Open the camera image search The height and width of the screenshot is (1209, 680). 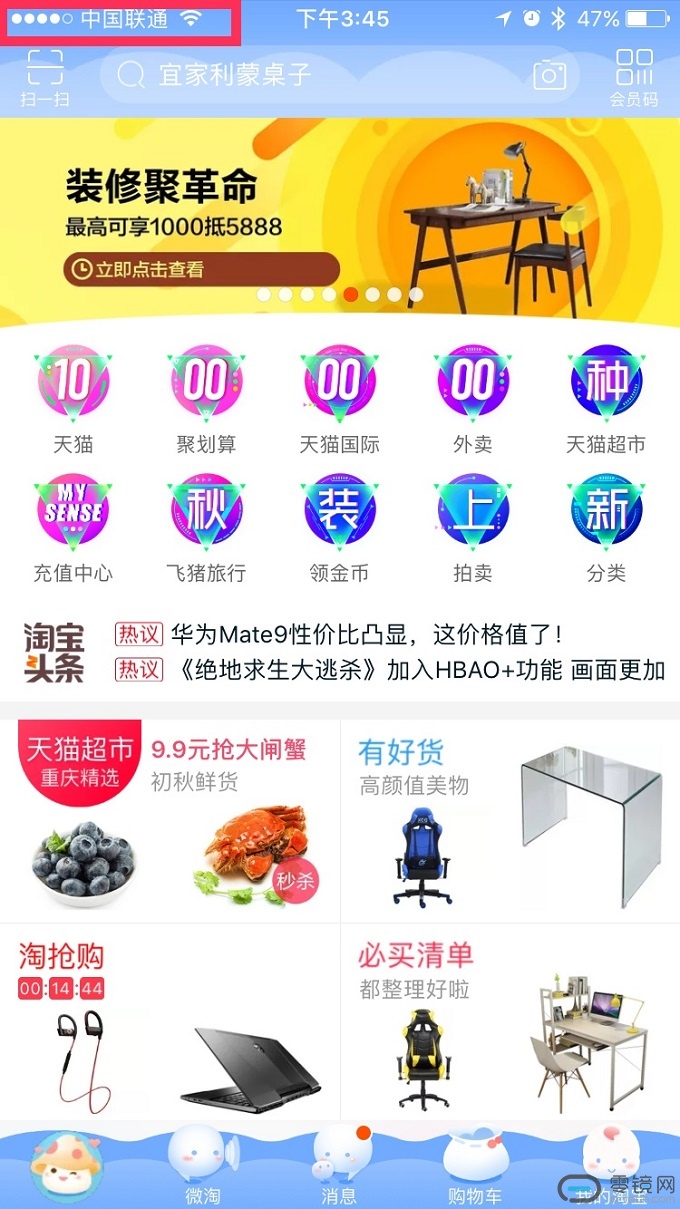click(x=549, y=75)
